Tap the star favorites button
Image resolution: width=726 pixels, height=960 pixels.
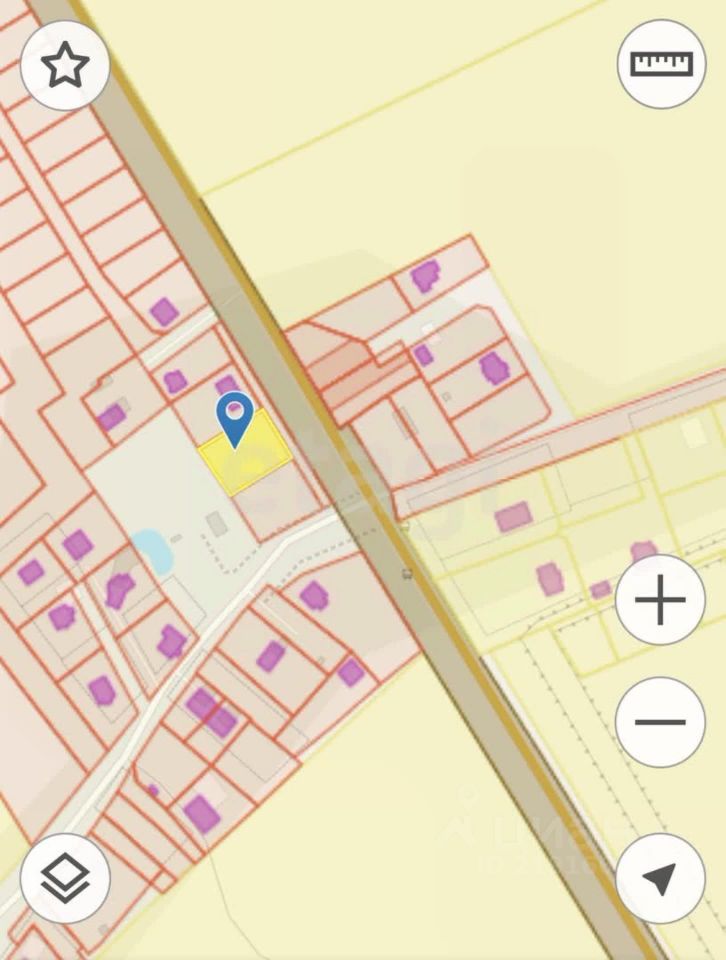pos(65,65)
